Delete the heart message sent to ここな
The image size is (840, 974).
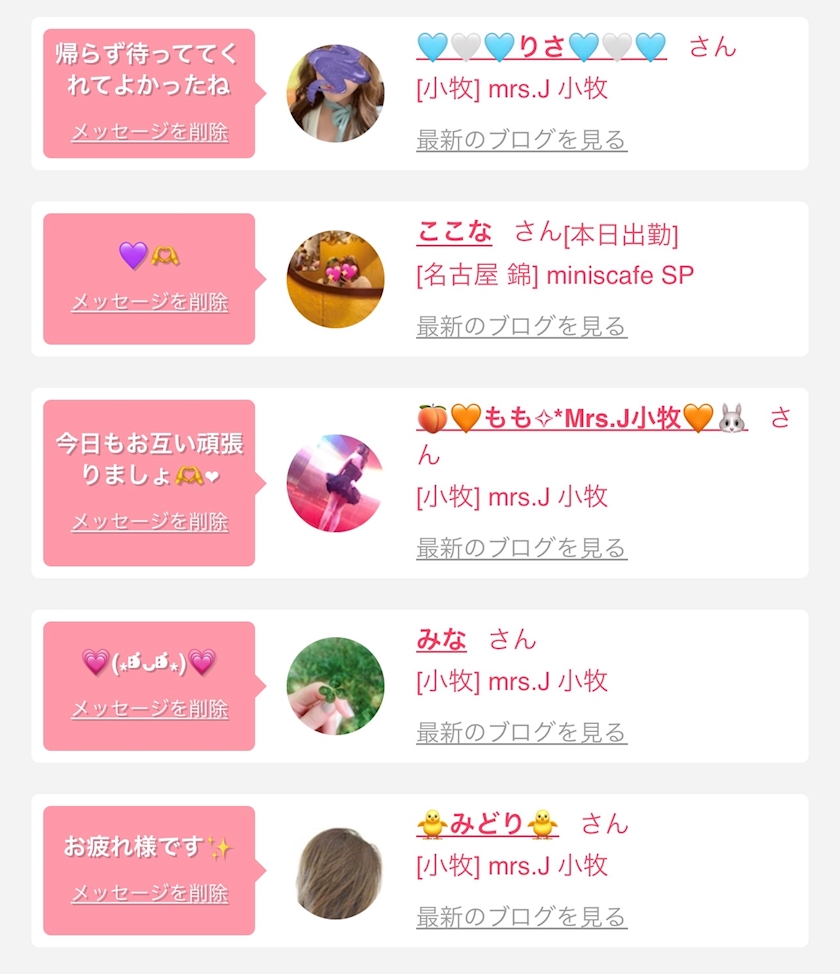[x=150, y=302]
